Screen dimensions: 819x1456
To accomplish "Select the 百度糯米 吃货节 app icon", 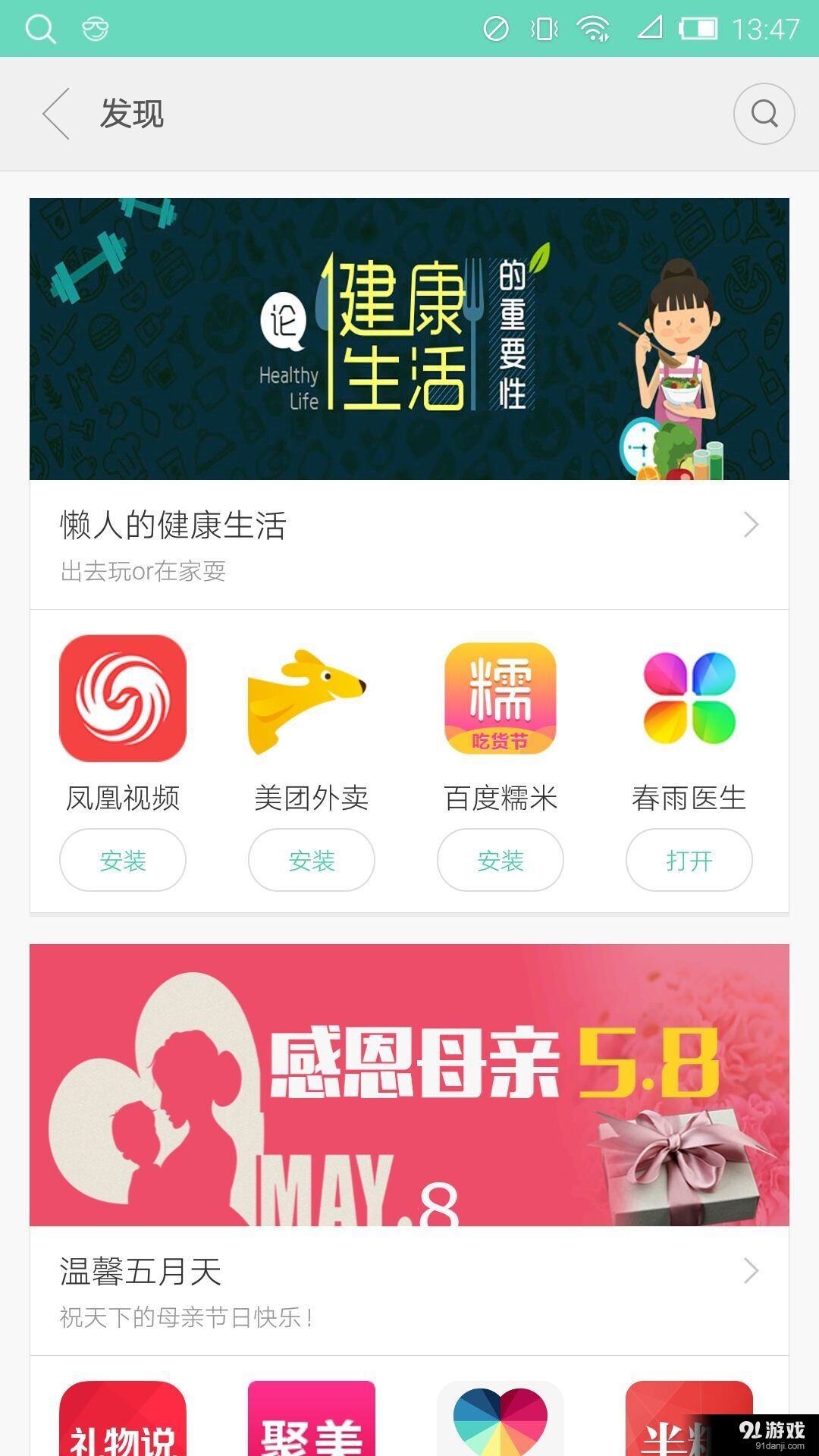I will 500,699.
